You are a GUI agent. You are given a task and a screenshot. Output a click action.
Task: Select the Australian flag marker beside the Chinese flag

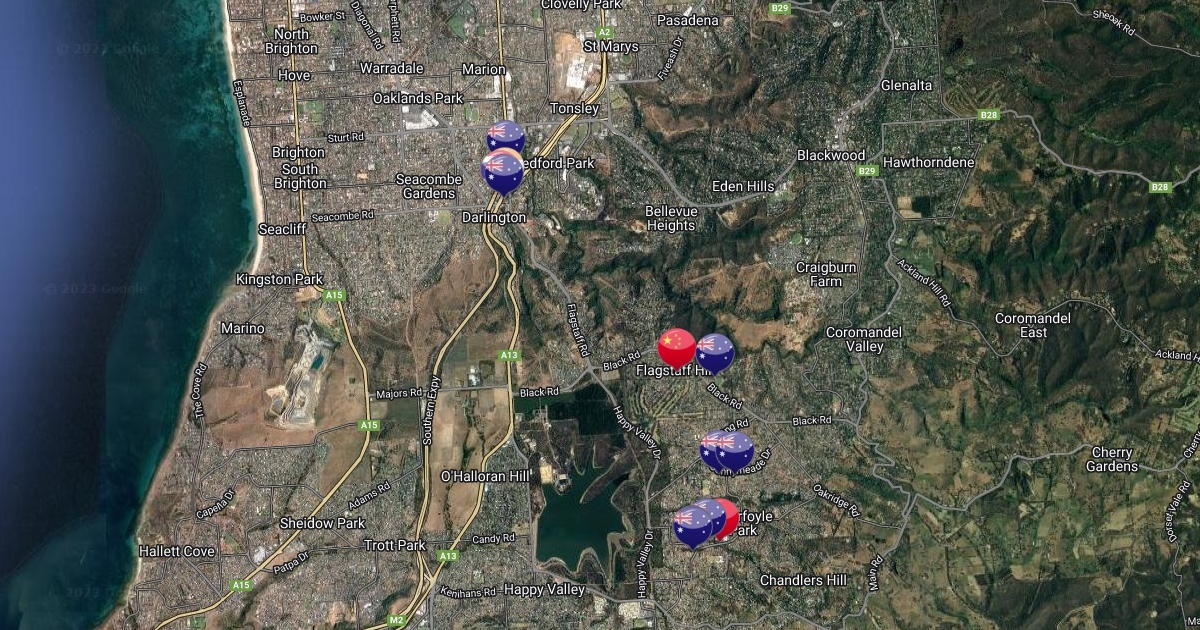click(715, 353)
